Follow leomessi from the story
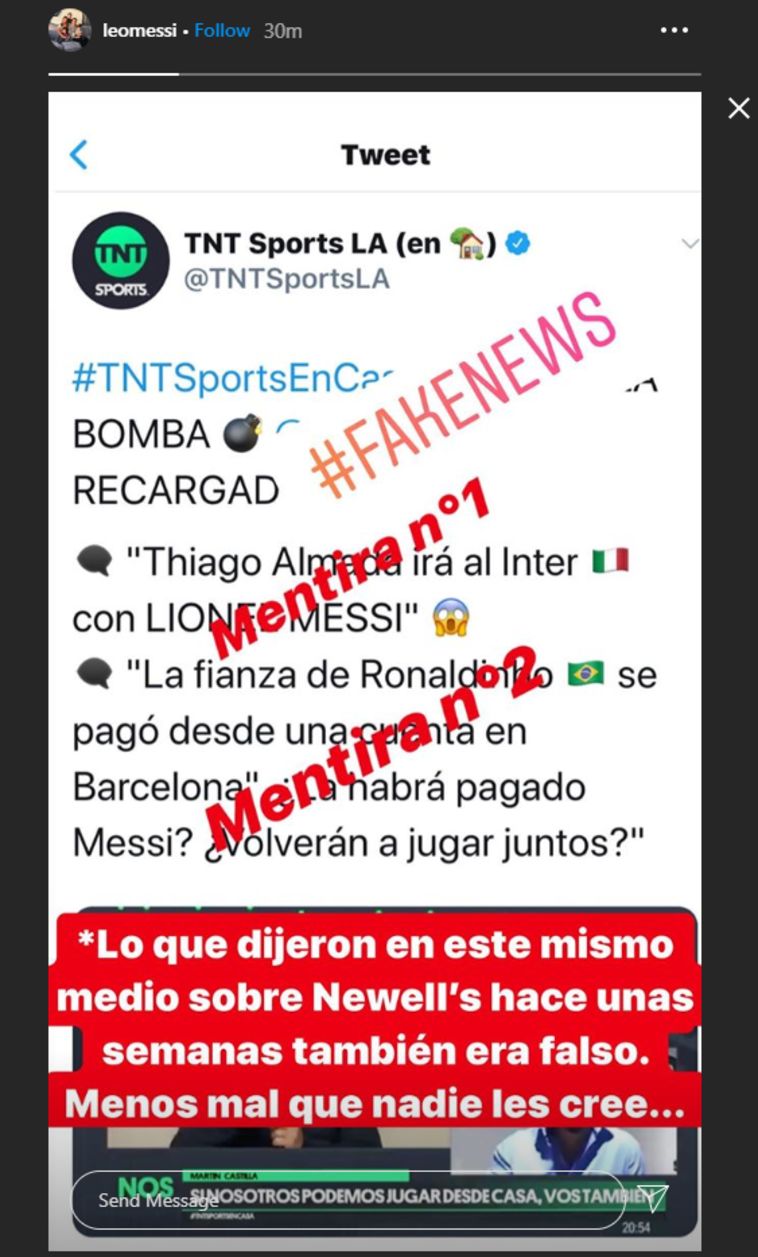The image size is (758, 1257). [x=222, y=31]
